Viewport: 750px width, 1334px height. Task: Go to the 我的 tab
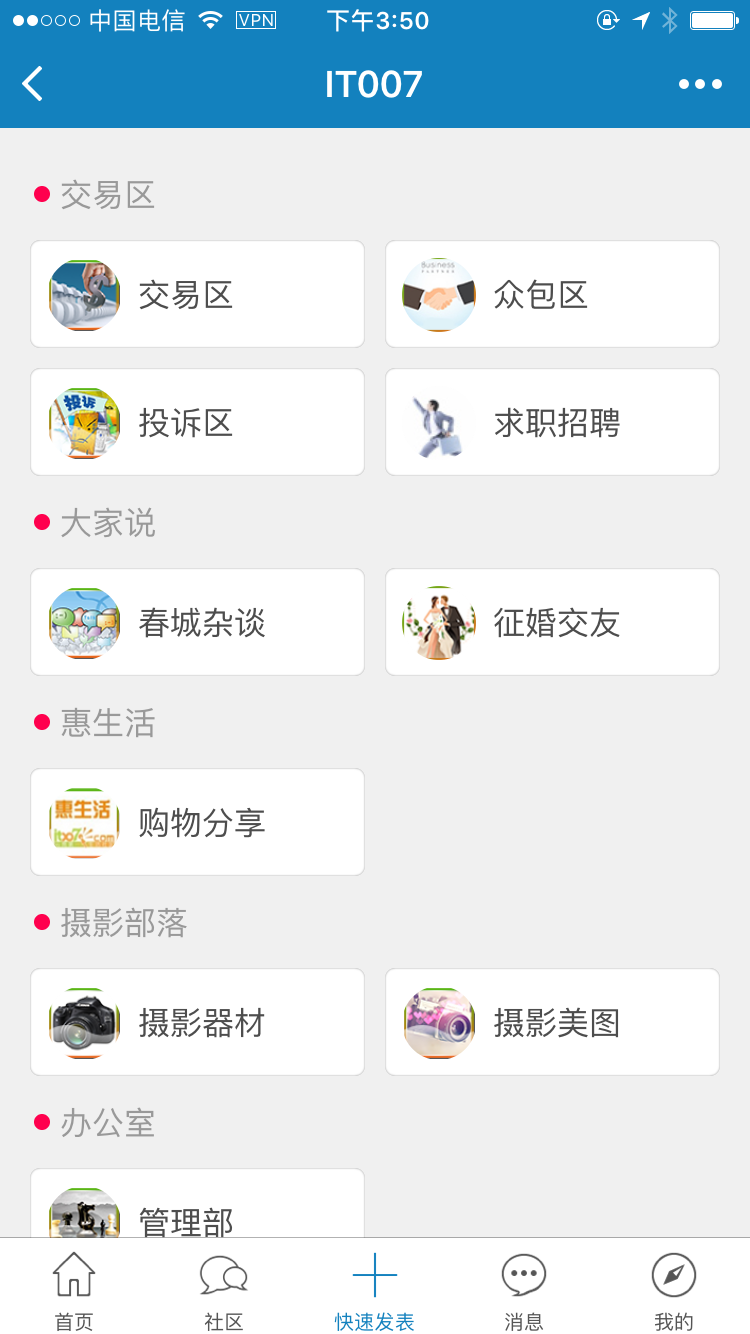(x=674, y=1290)
